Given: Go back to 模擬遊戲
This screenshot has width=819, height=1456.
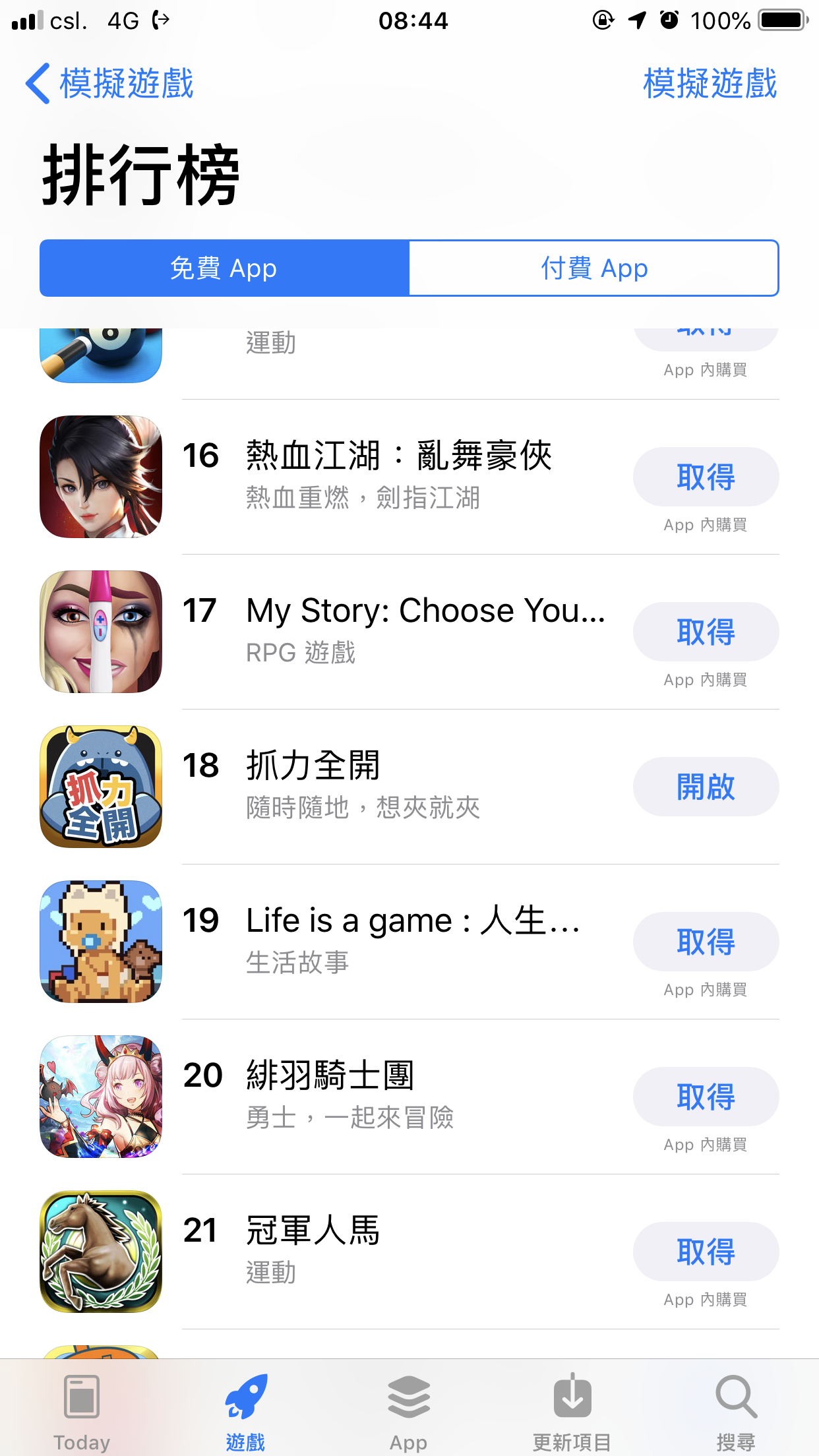Looking at the screenshot, I should [x=109, y=84].
